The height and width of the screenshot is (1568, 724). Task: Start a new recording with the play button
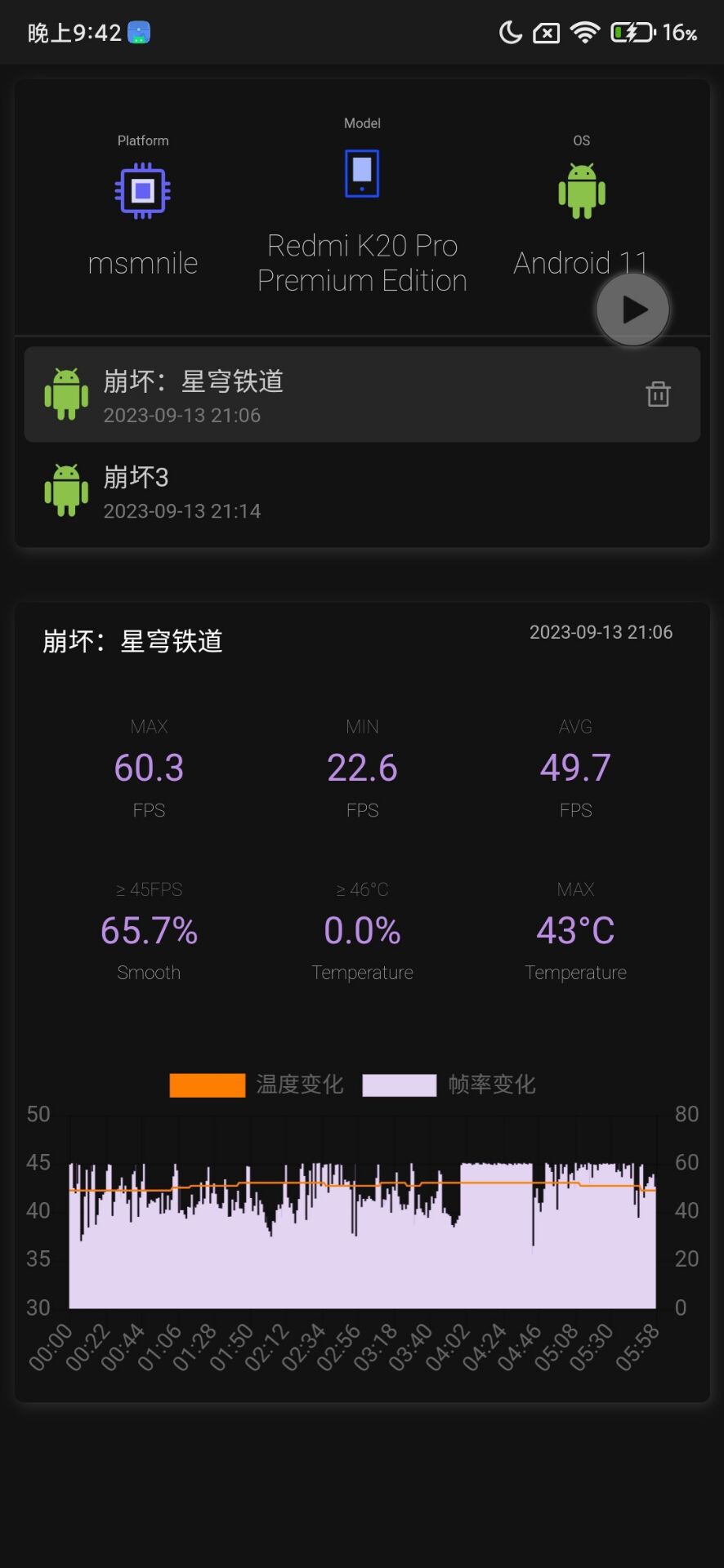click(x=632, y=310)
